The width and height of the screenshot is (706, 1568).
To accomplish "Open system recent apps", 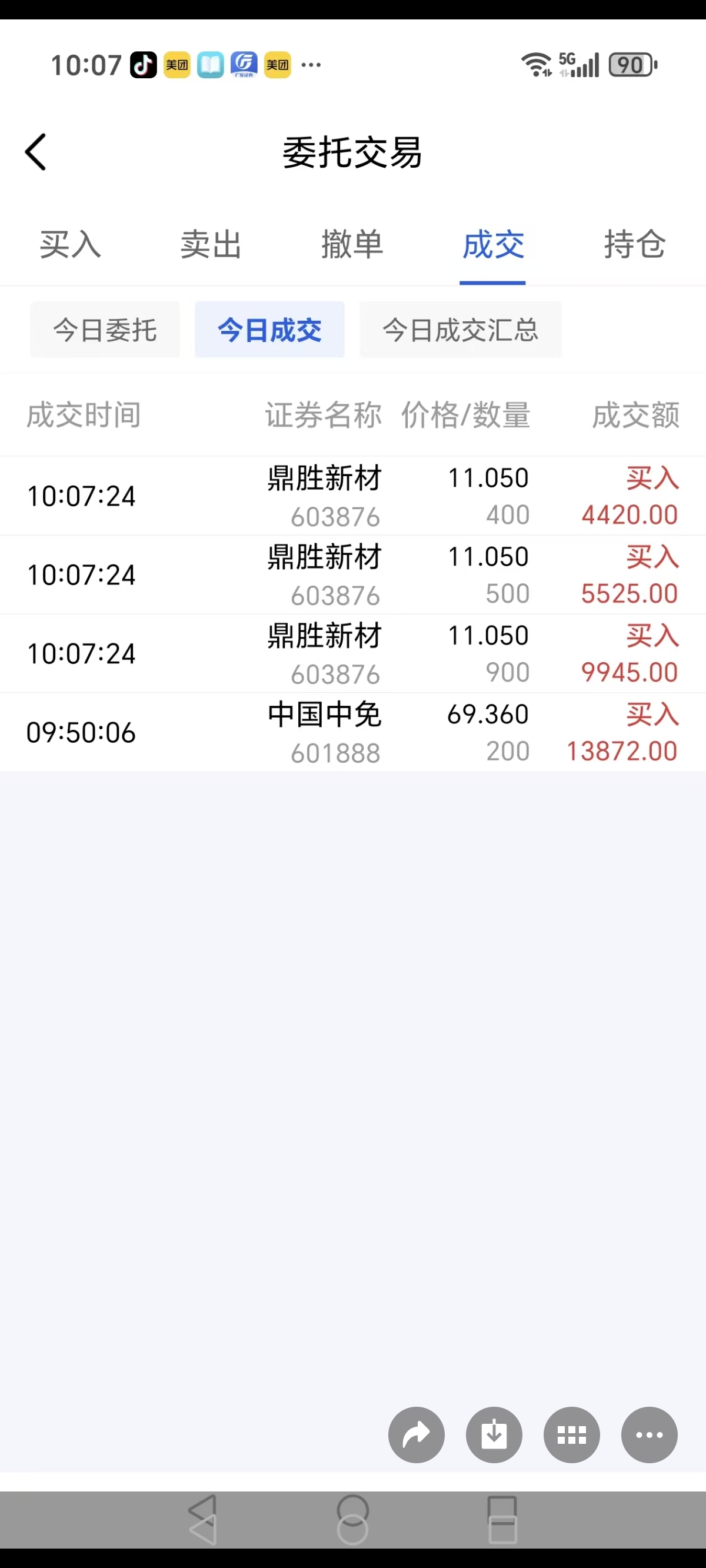I will (502, 1519).
